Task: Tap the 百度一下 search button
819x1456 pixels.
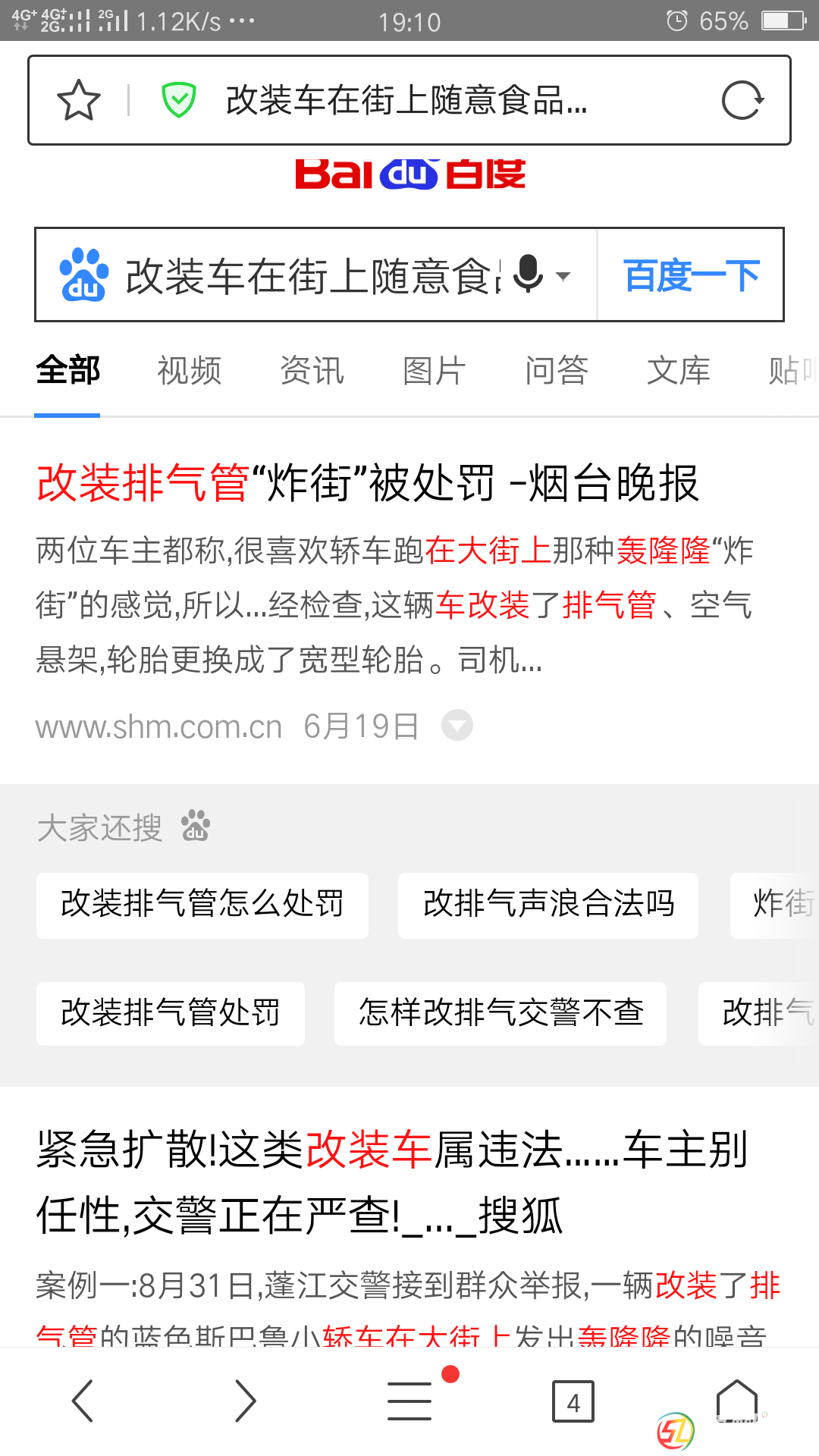Action: [691, 275]
